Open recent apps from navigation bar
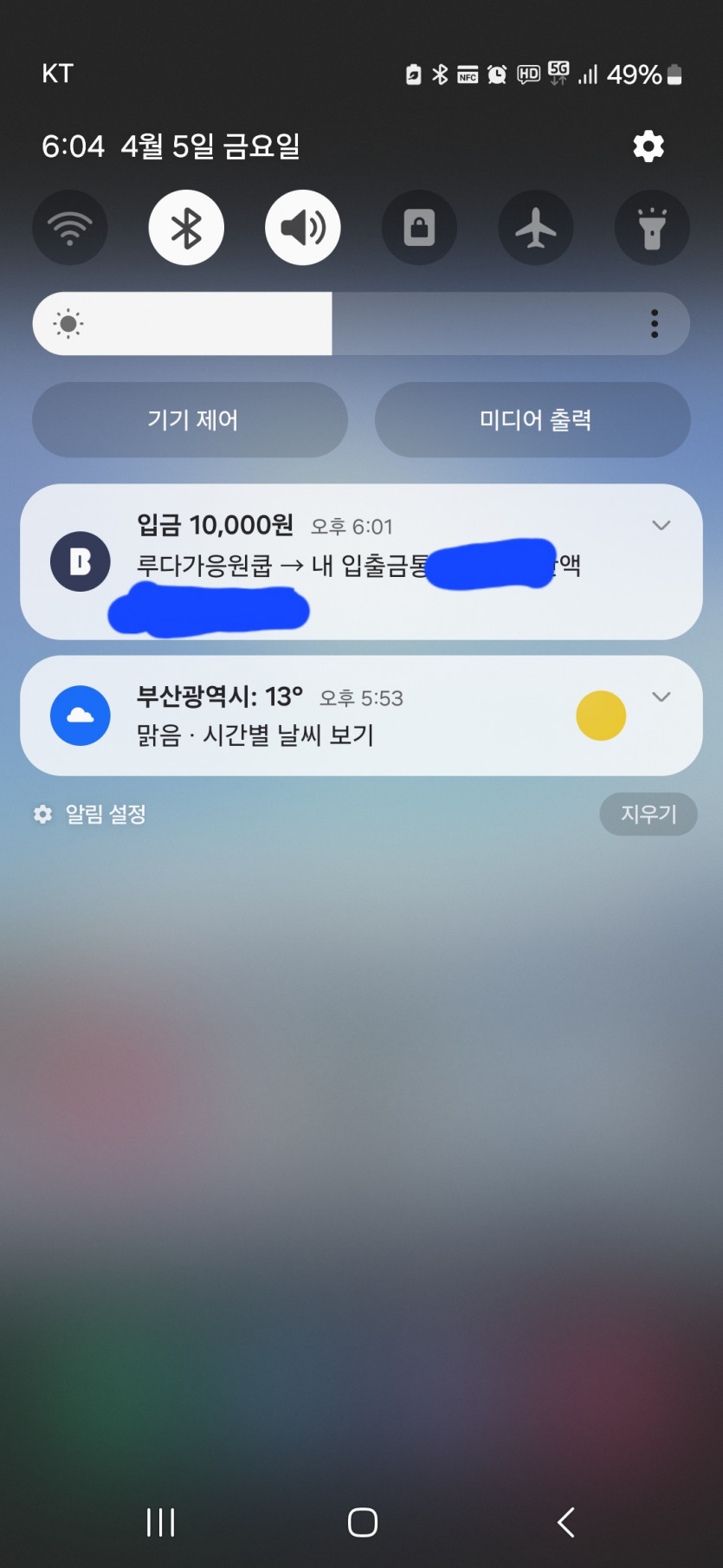Image resolution: width=723 pixels, height=1568 pixels. (x=160, y=1522)
